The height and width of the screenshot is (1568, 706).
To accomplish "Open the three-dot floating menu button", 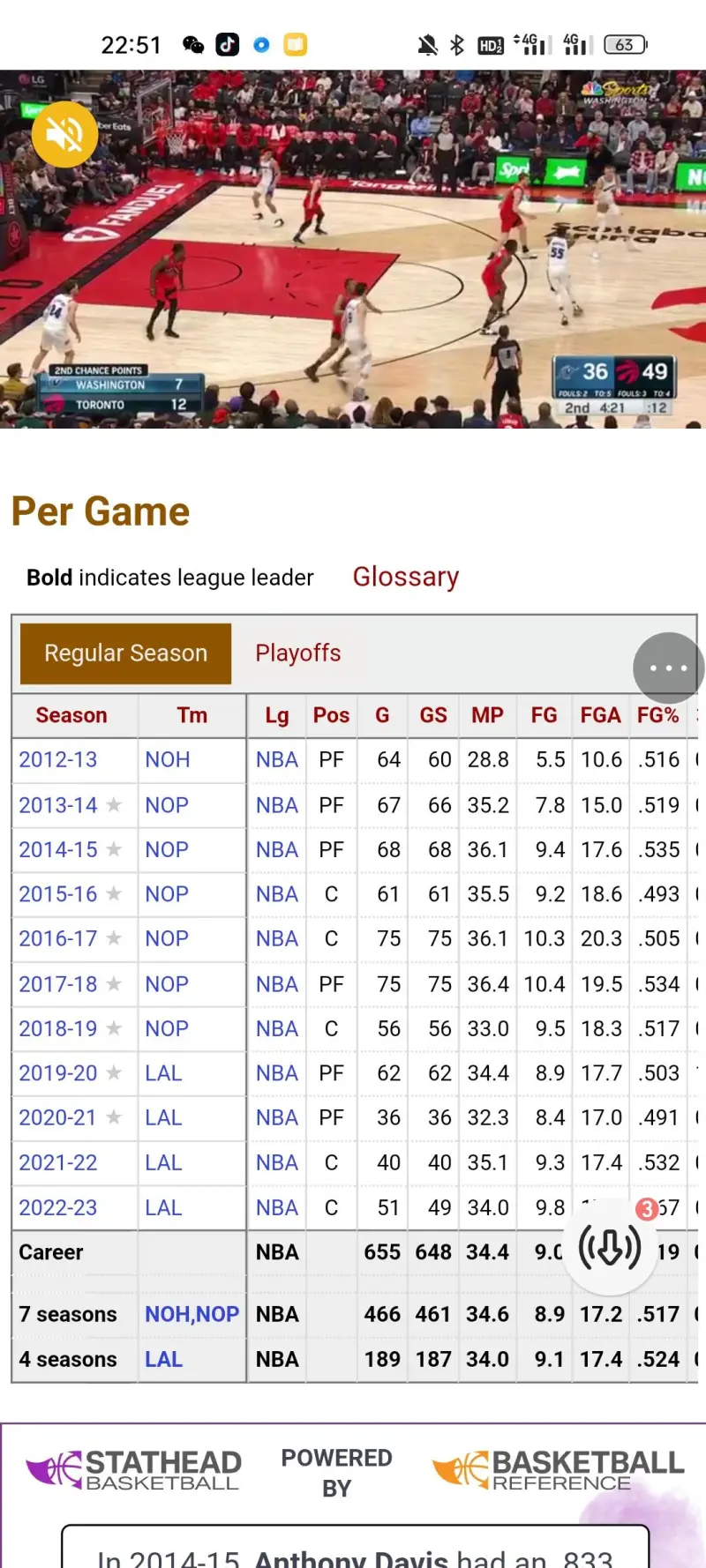I will [x=669, y=668].
